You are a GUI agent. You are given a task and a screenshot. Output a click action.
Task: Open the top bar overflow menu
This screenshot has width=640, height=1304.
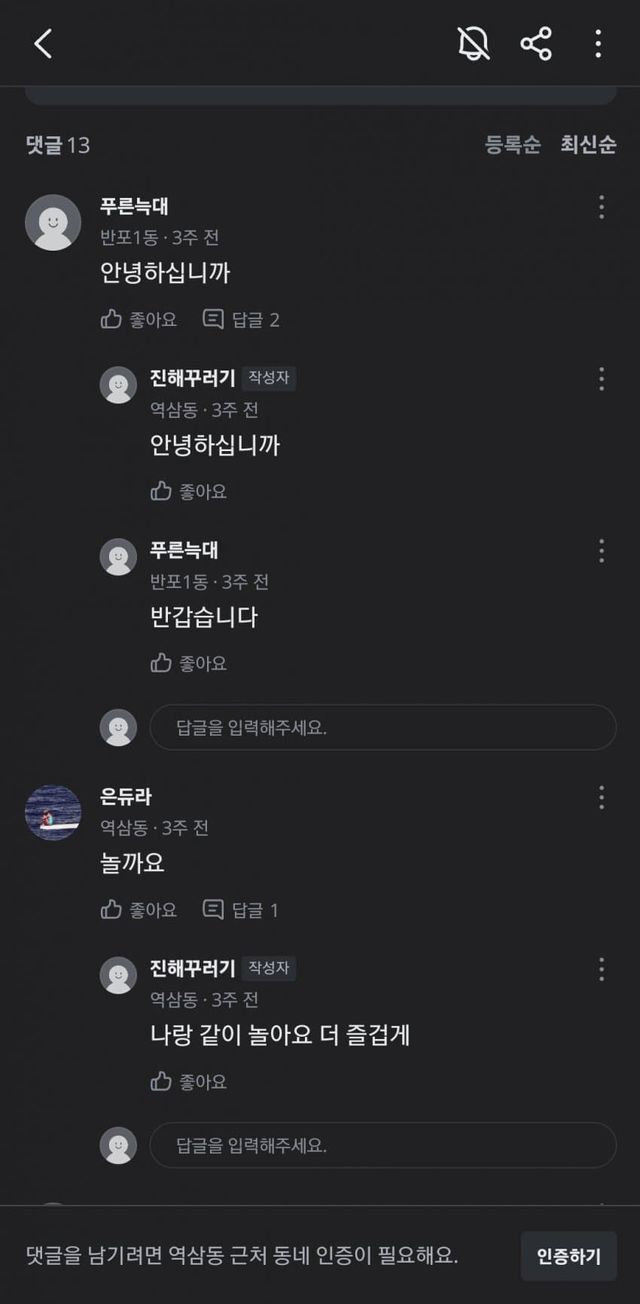598,43
